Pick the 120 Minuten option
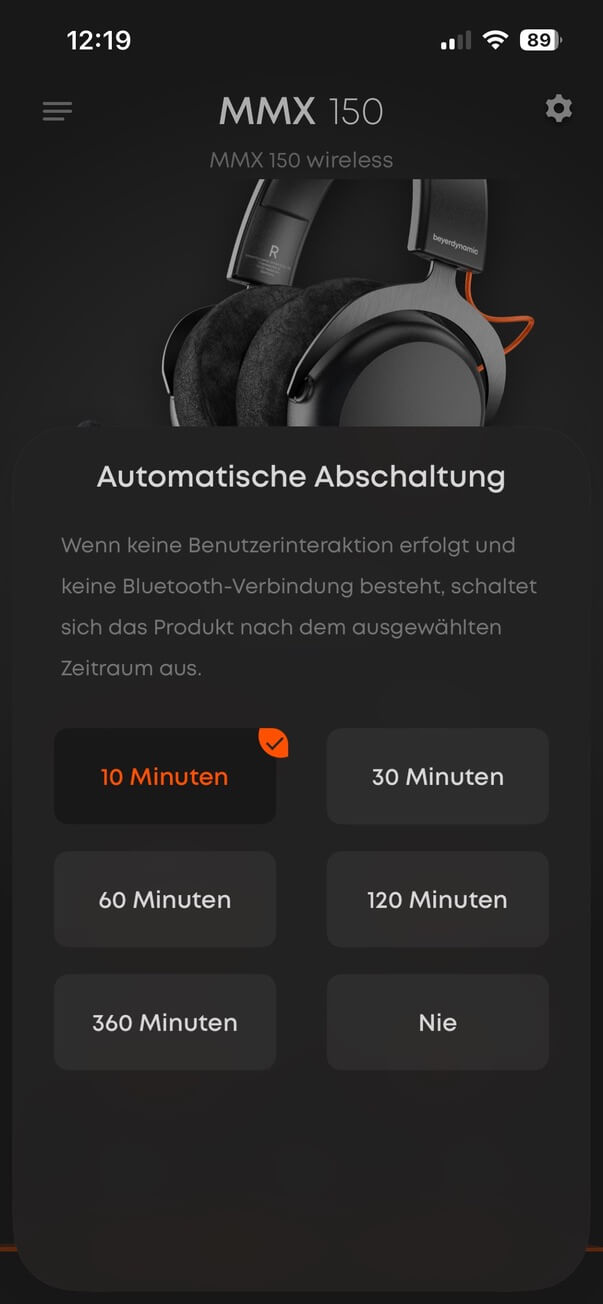 [437, 899]
